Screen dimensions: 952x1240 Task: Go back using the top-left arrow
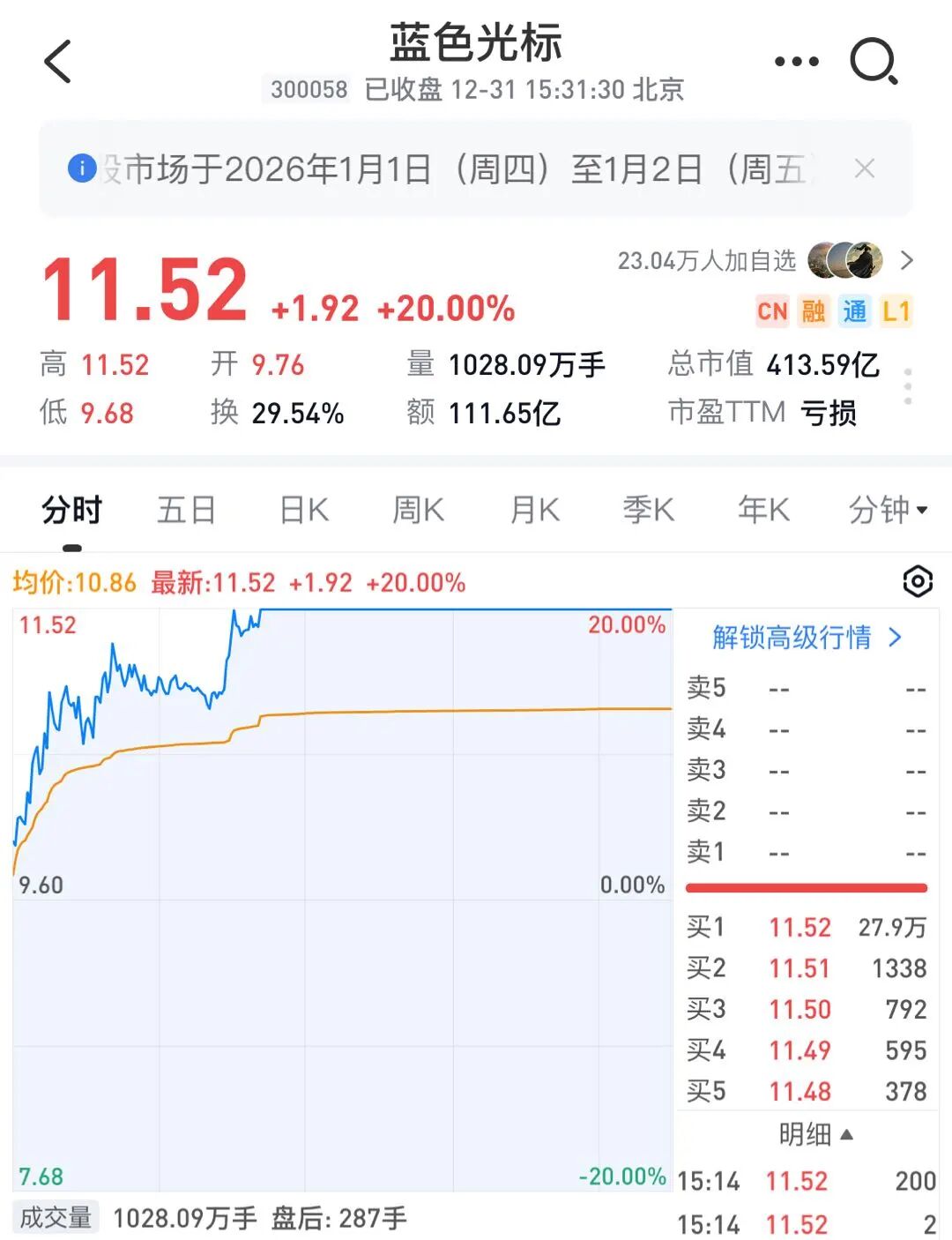58,62
